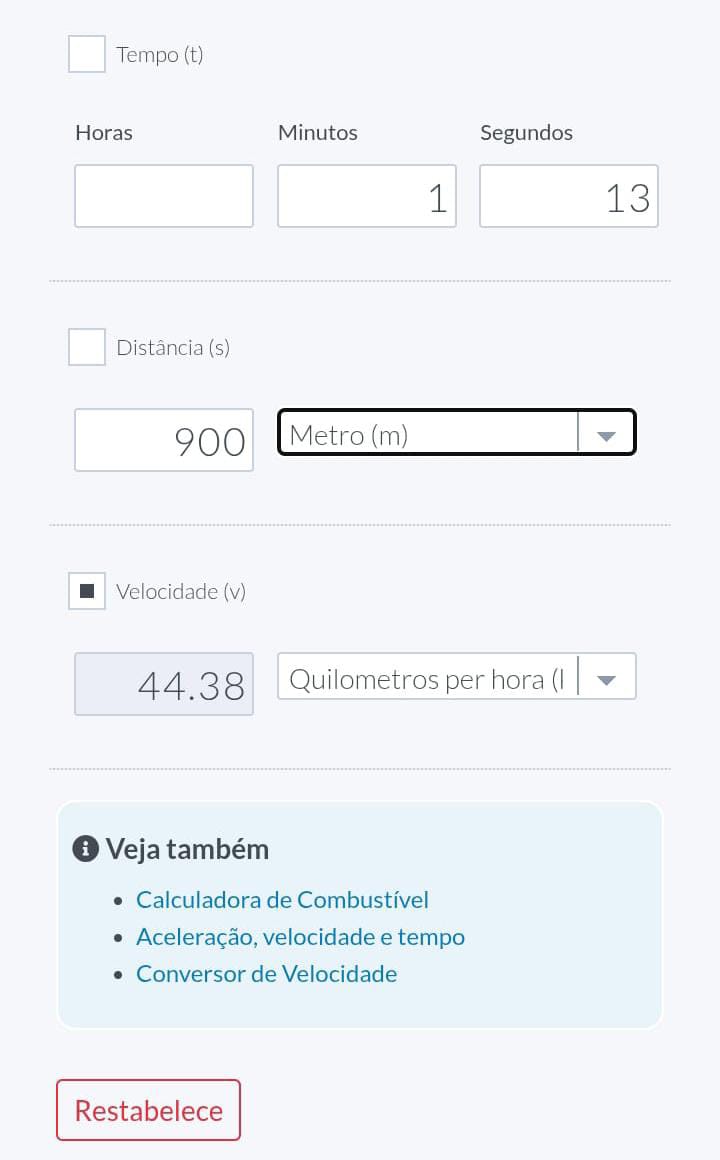Edit the distance value 900
The height and width of the screenshot is (1160, 720).
pyautogui.click(x=164, y=440)
